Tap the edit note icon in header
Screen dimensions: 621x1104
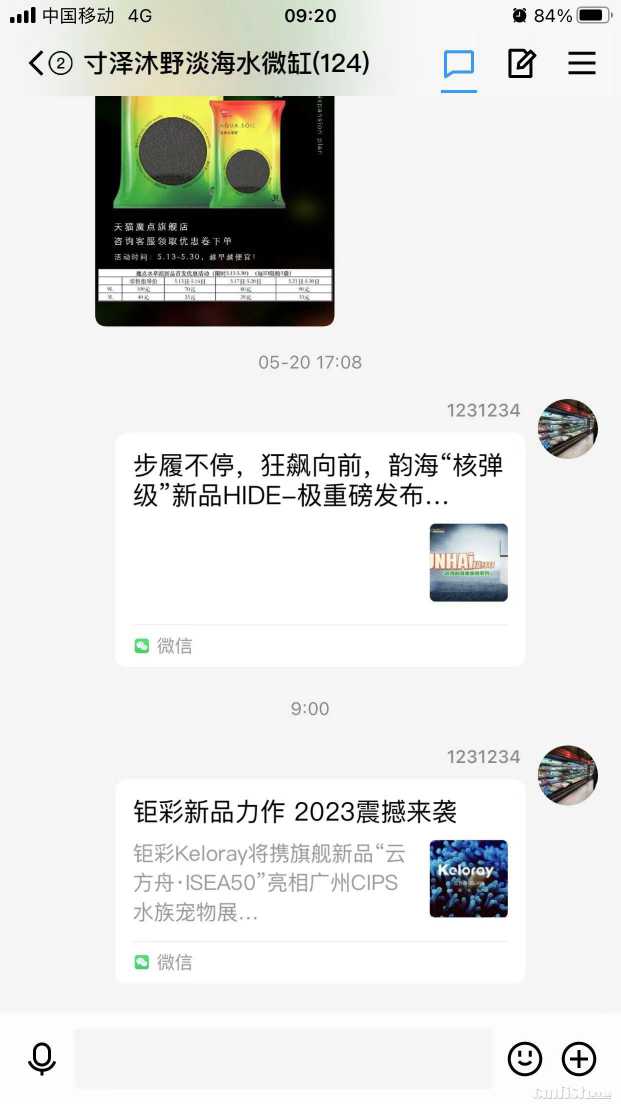pos(521,64)
